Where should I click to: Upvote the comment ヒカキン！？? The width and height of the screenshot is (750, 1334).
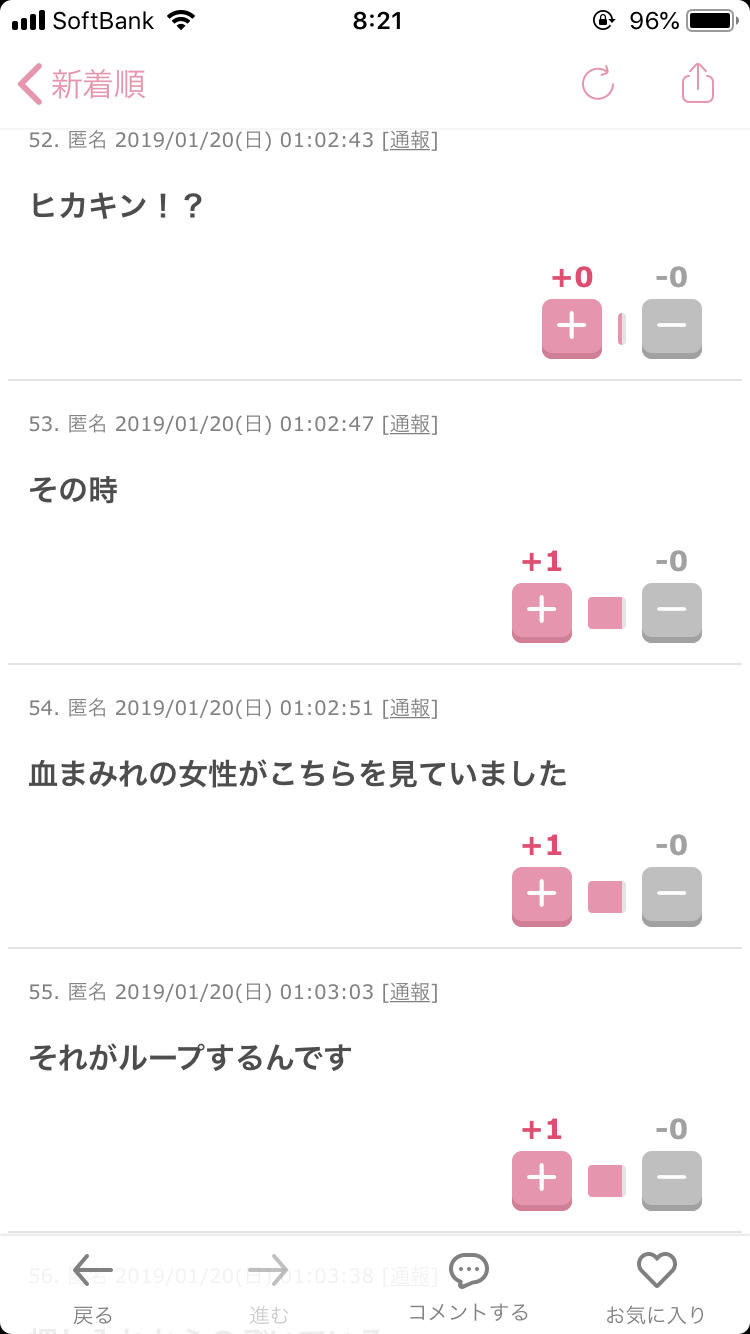[x=572, y=328]
